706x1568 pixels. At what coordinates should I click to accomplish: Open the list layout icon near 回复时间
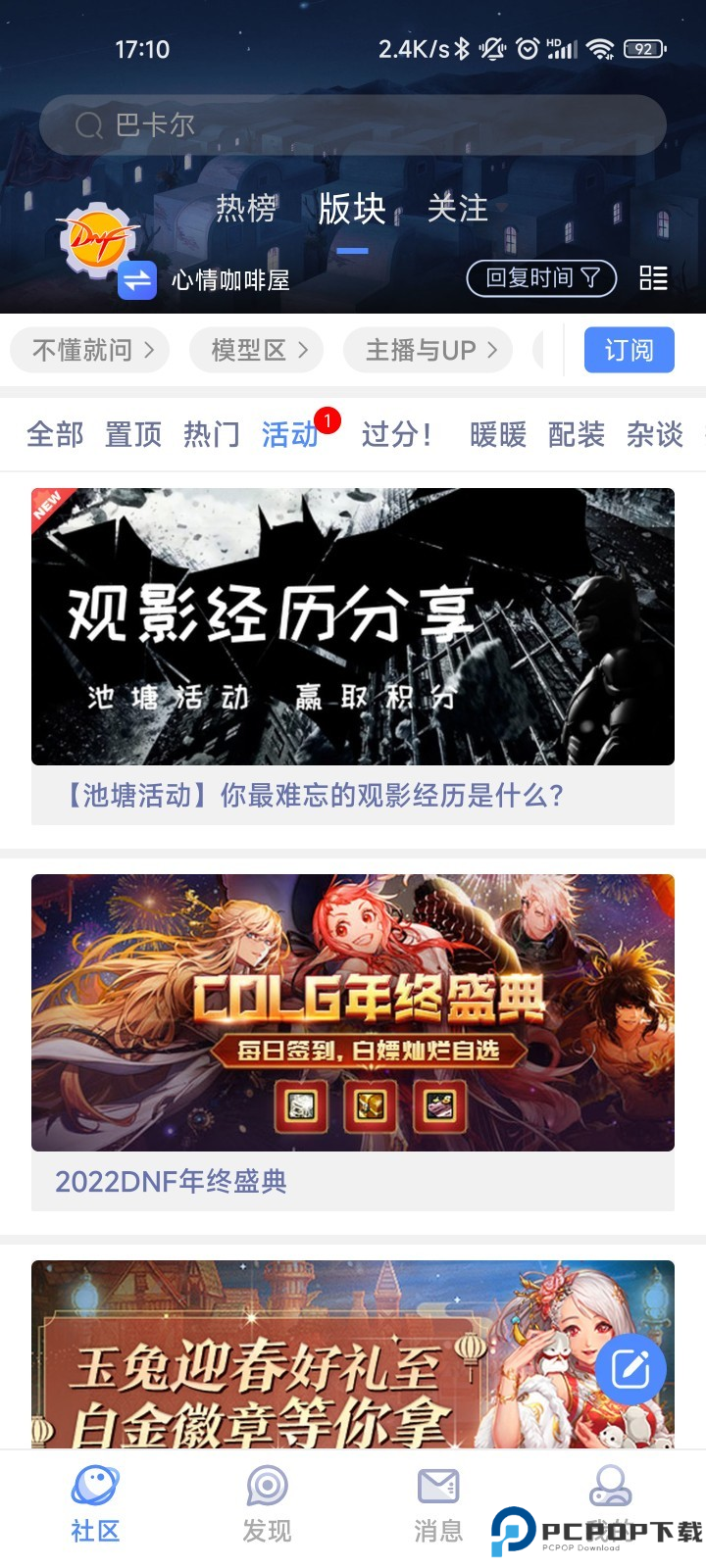click(x=652, y=279)
